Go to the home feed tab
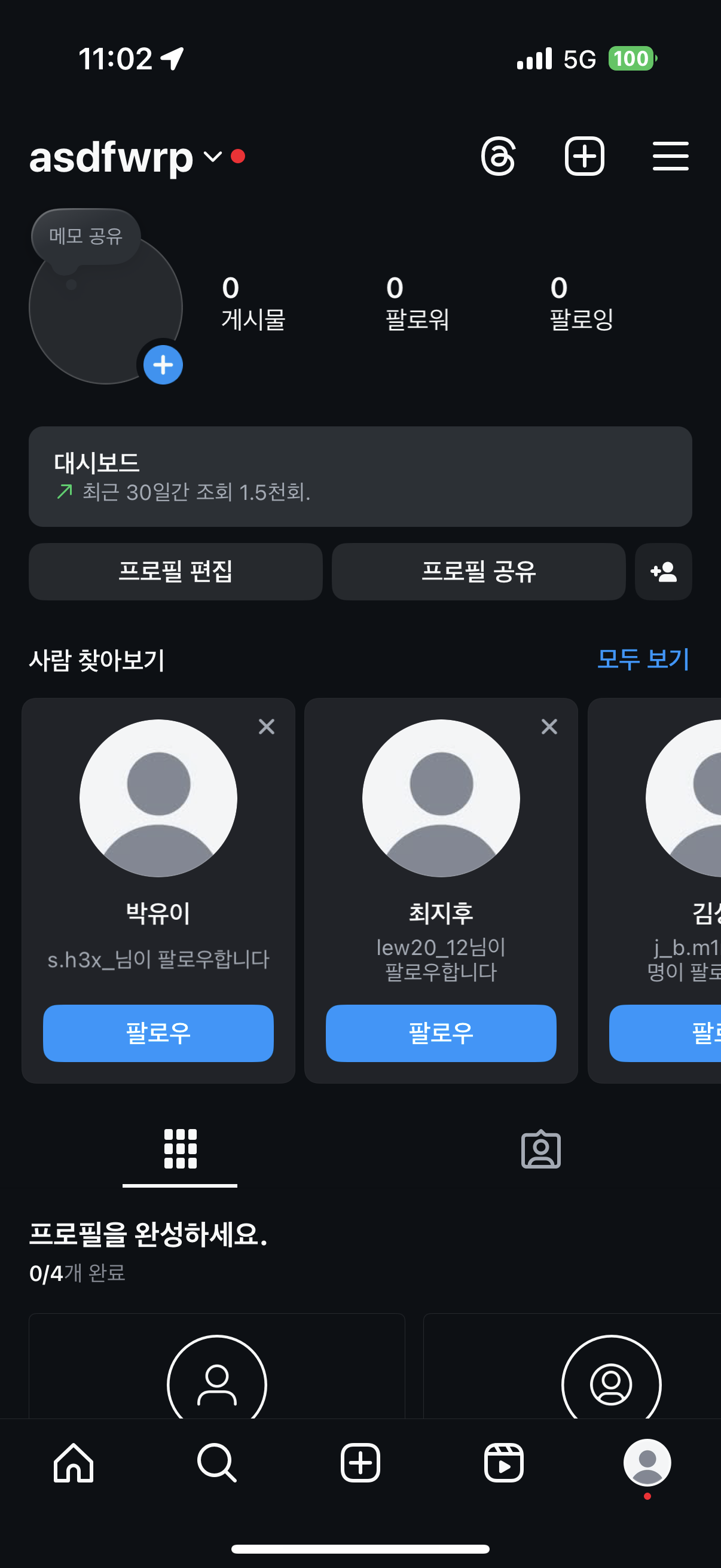The width and height of the screenshot is (721, 1568). (73, 1462)
